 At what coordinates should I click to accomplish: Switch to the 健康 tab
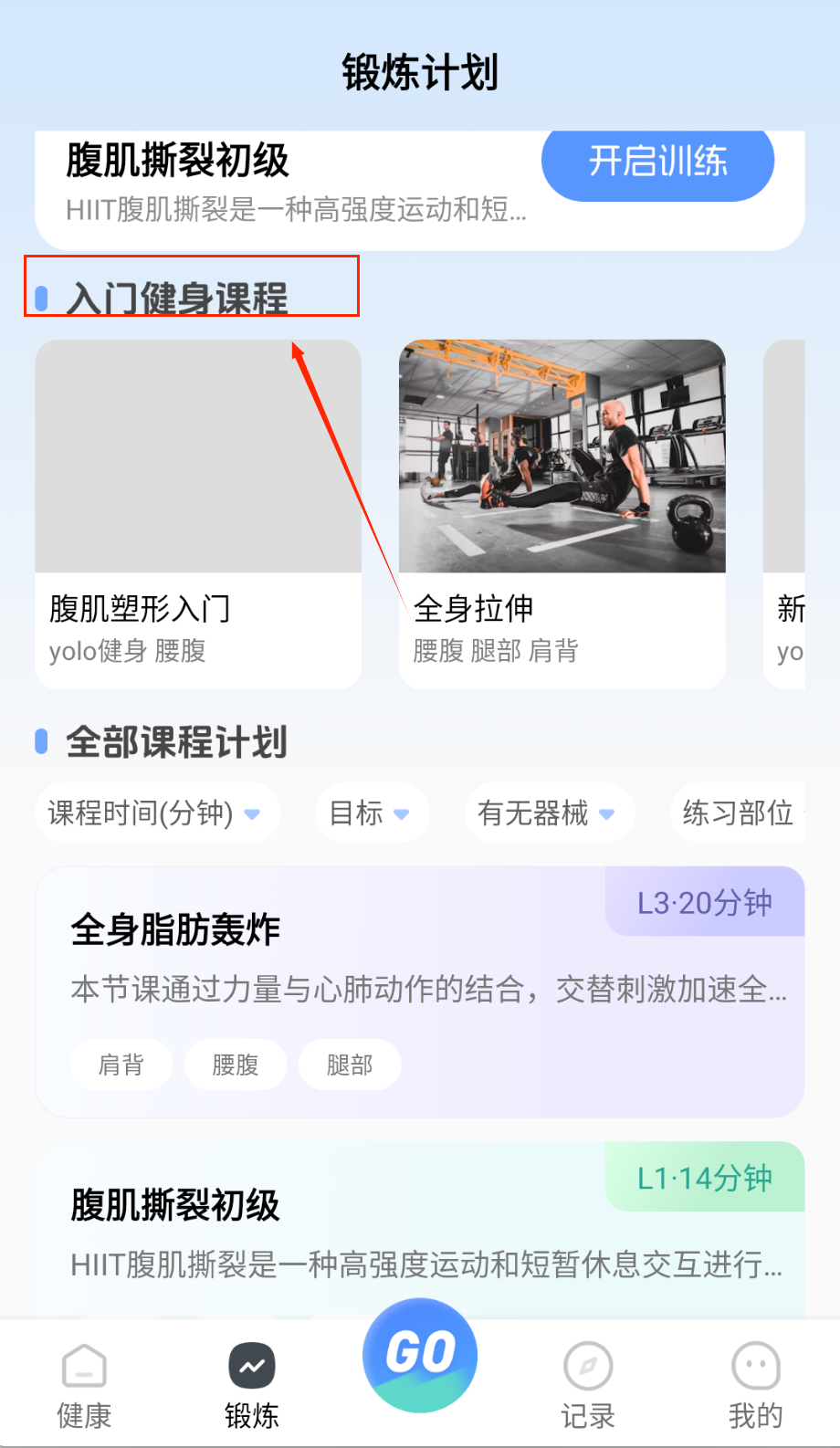coord(84,1384)
